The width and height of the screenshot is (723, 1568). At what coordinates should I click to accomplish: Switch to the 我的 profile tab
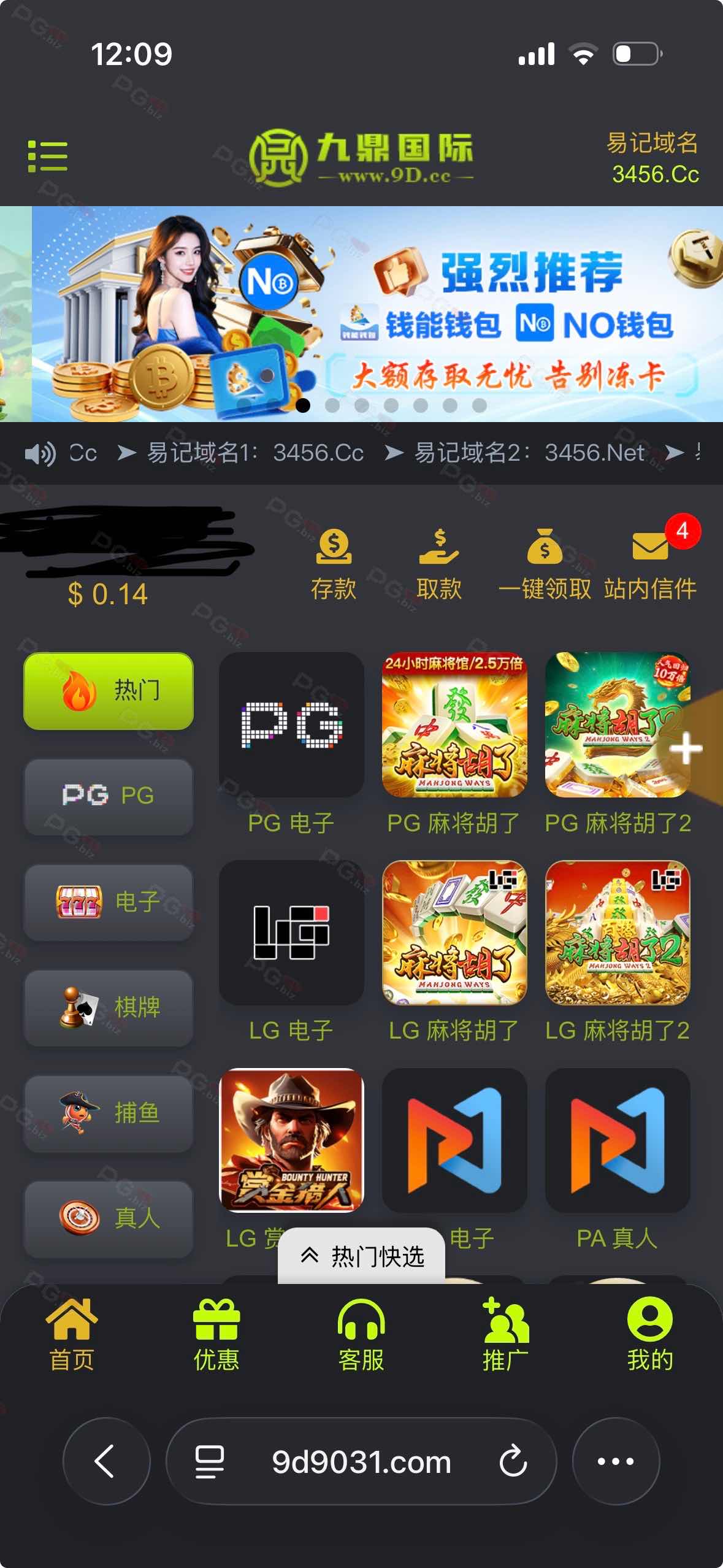650,1335
